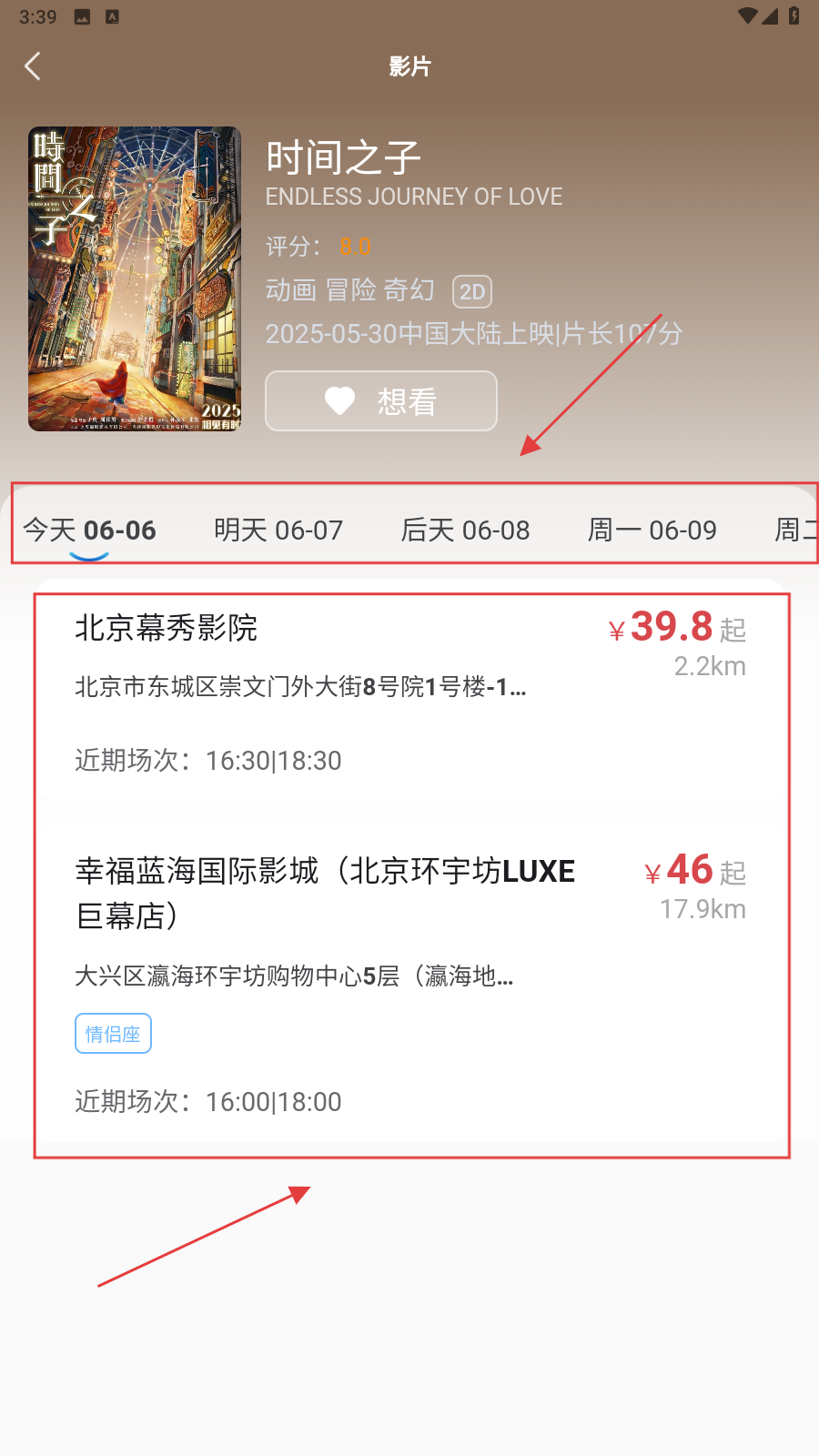Switch to the 明天 06-07 tab
The image size is (819, 1456).
click(x=278, y=530)
